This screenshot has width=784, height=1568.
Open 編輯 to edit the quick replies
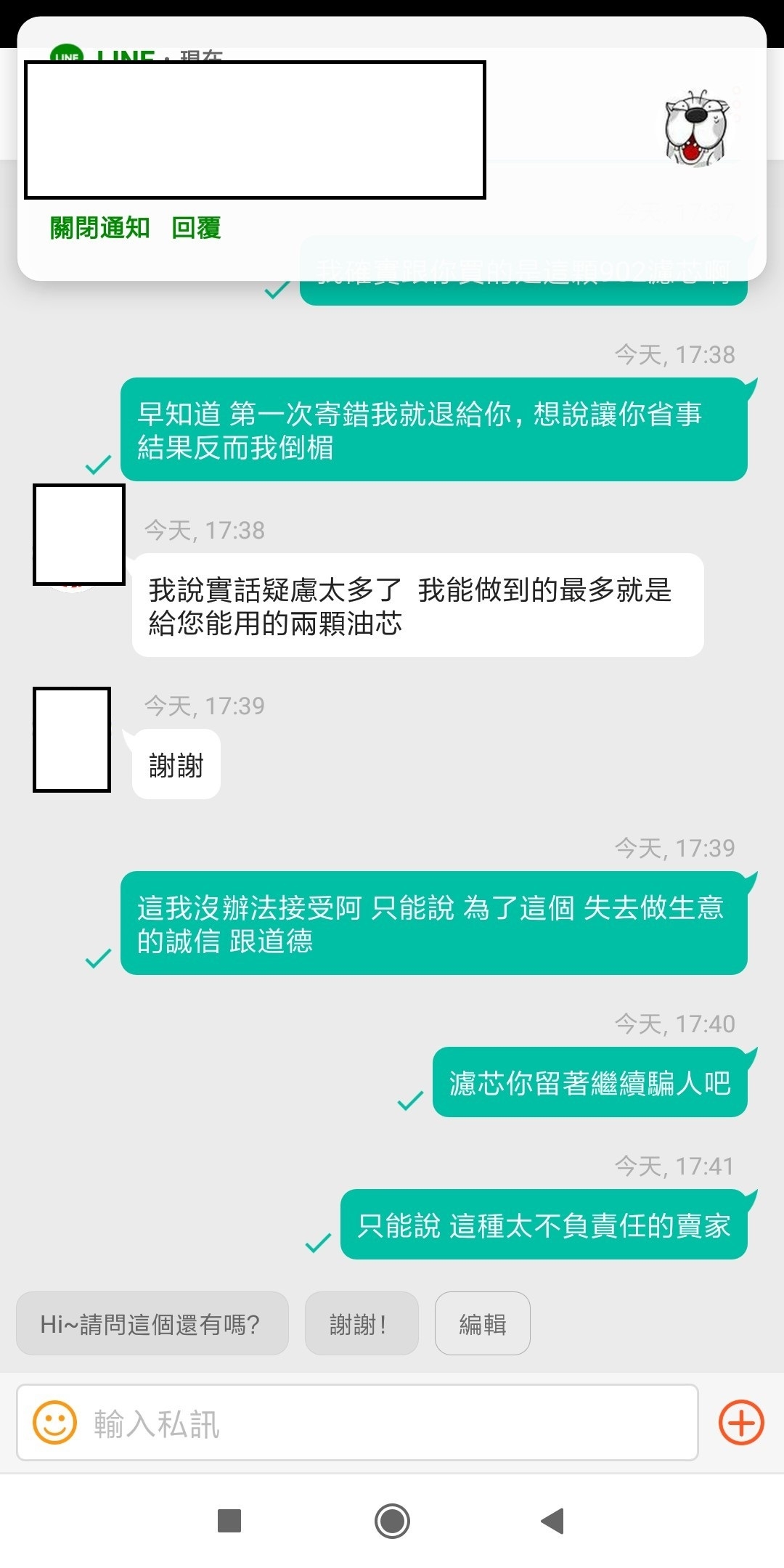482,1324
